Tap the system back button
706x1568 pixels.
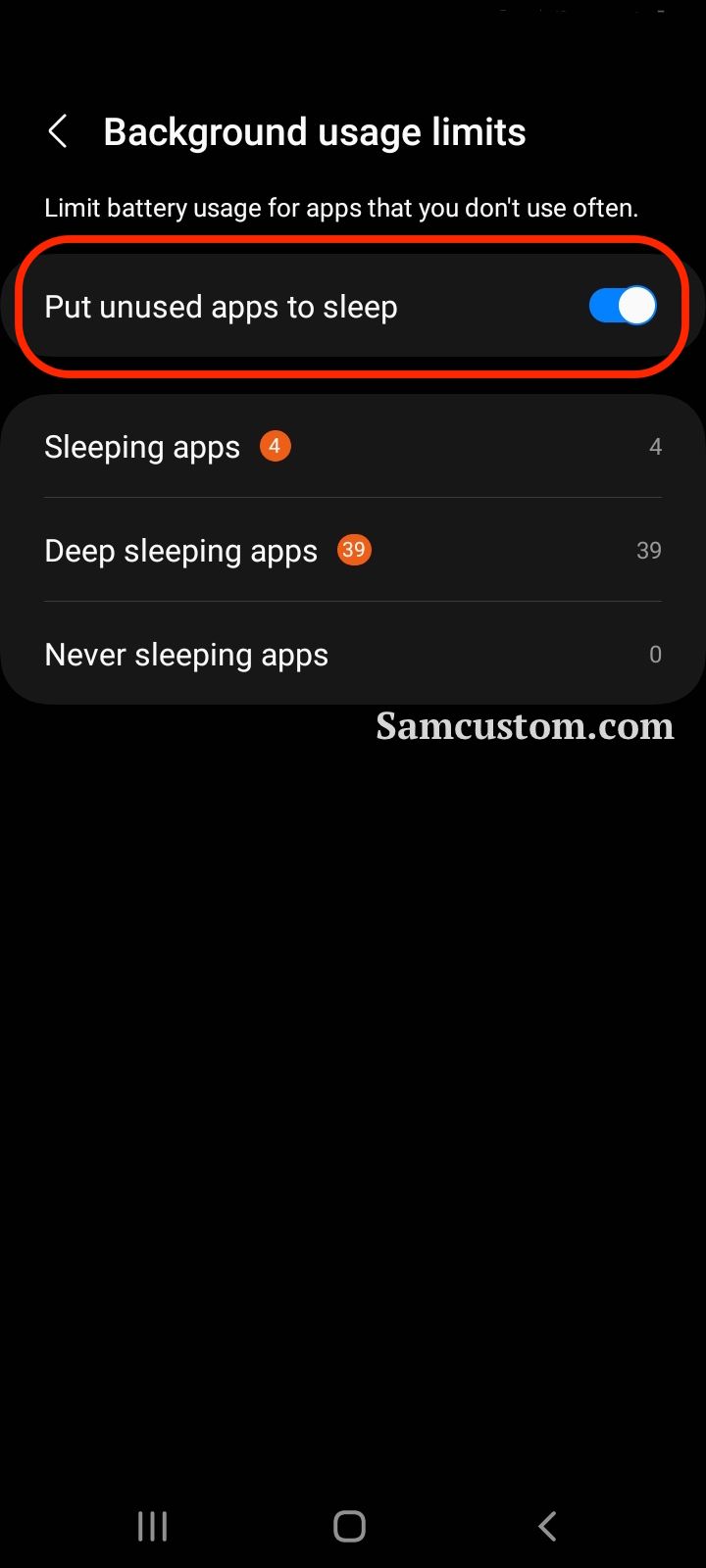[x=547, y=1526]
